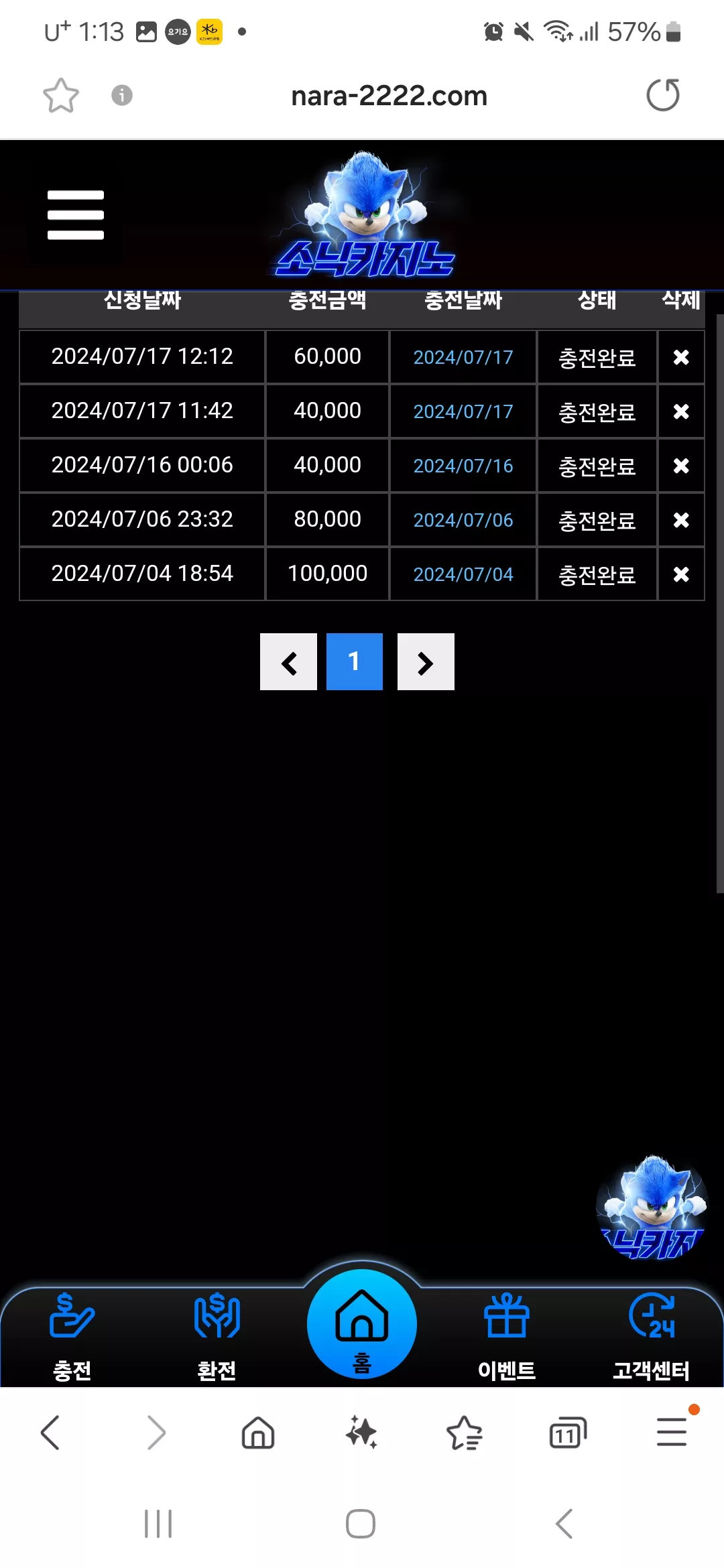Tap the floating Sonic casino button
Image resolution: width=724 pixels, height=1568 pixels.
(x=652, y=1207)
